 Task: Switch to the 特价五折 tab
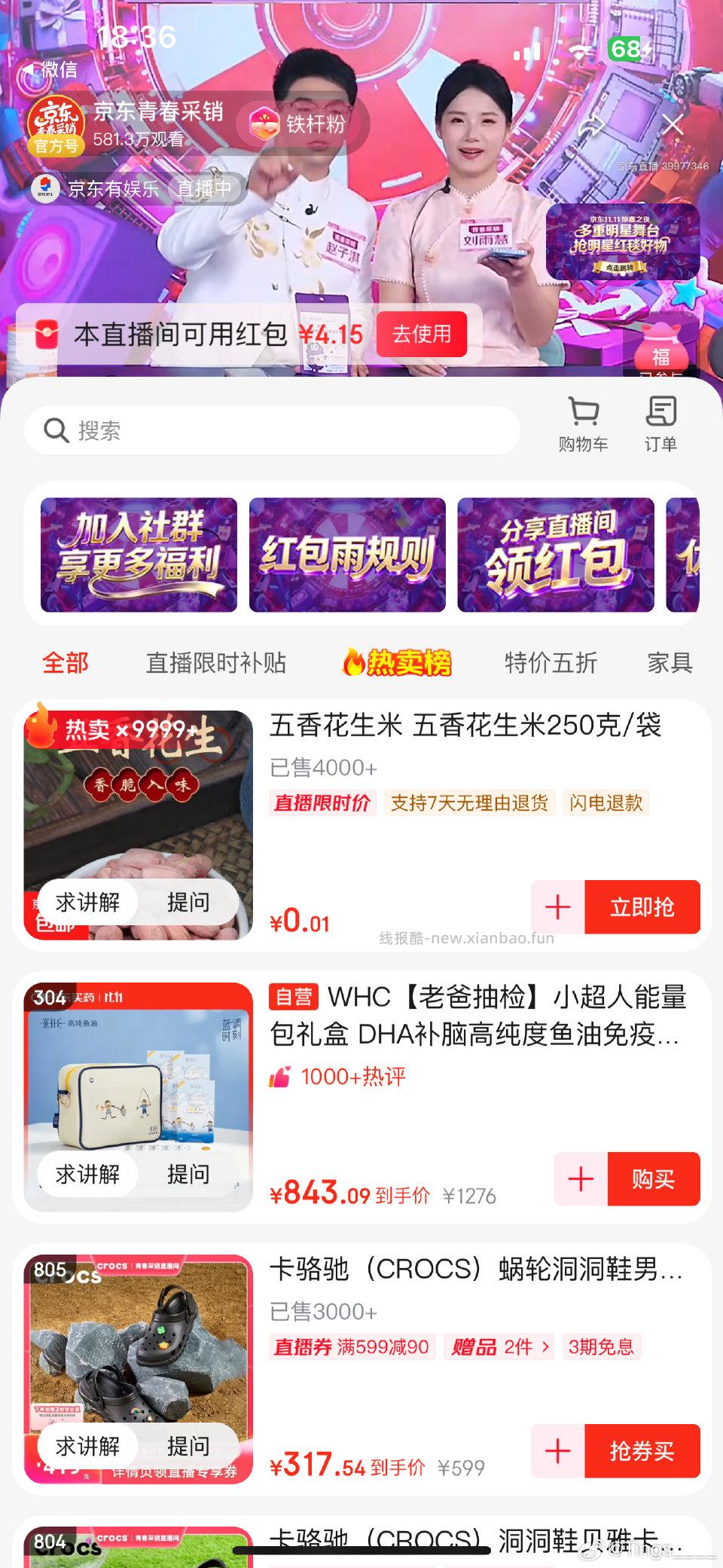pyautogui.click(x=550, y=663)
